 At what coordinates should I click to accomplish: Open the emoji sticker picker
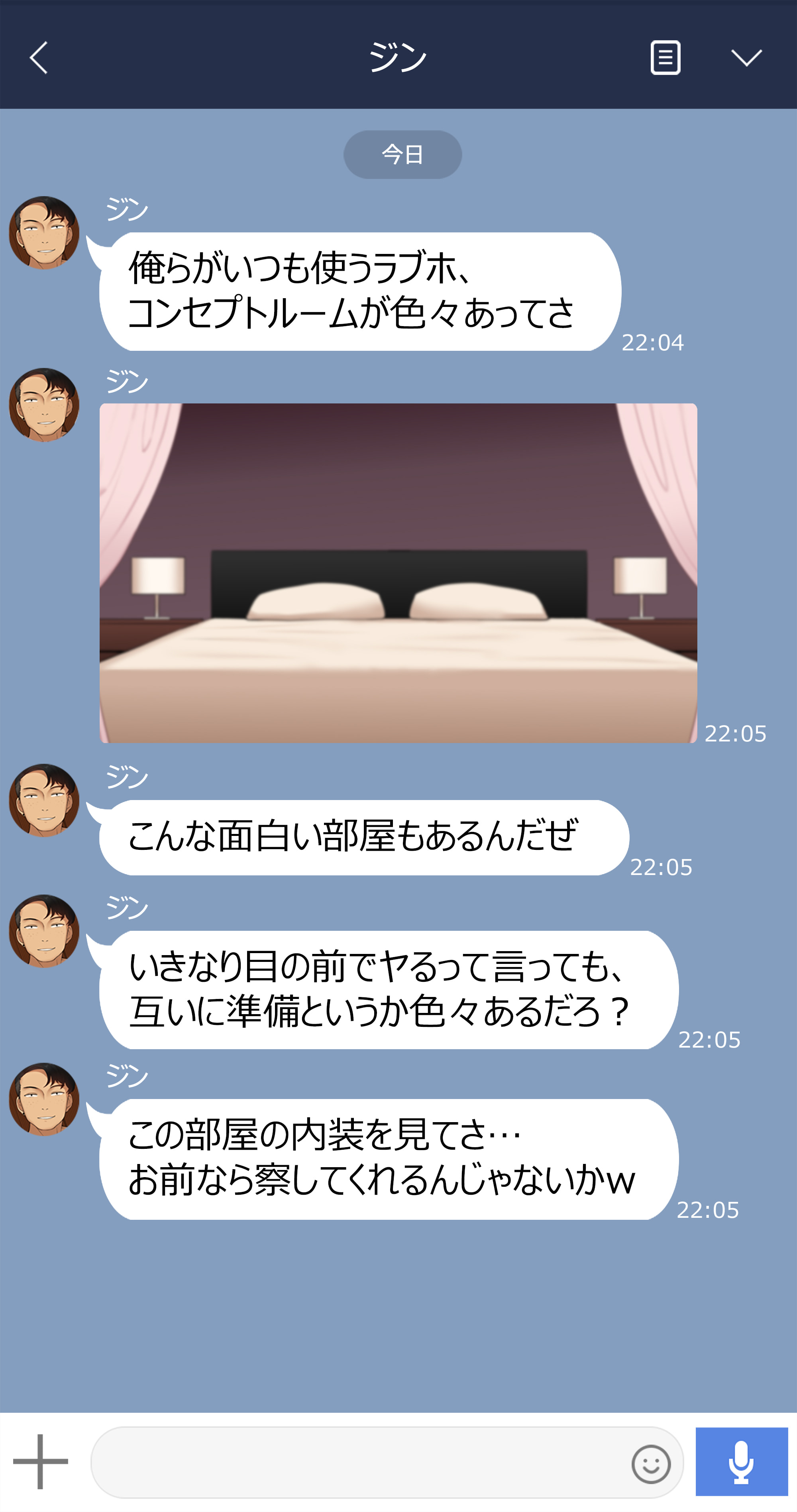click(x=651, y=1464)
